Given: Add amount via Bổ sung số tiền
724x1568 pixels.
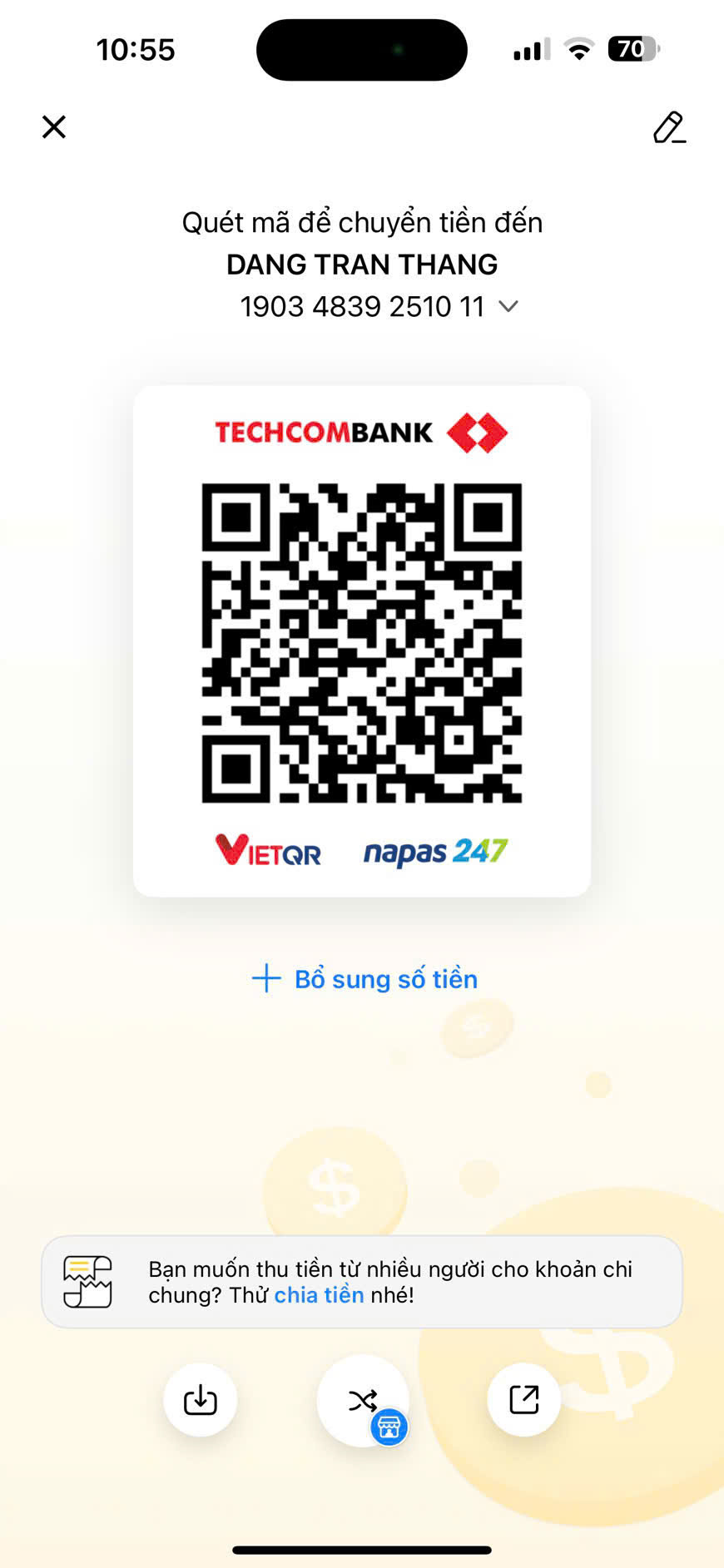Looking at the screenshot, I should pyautogui.click(x=365, y=979).
